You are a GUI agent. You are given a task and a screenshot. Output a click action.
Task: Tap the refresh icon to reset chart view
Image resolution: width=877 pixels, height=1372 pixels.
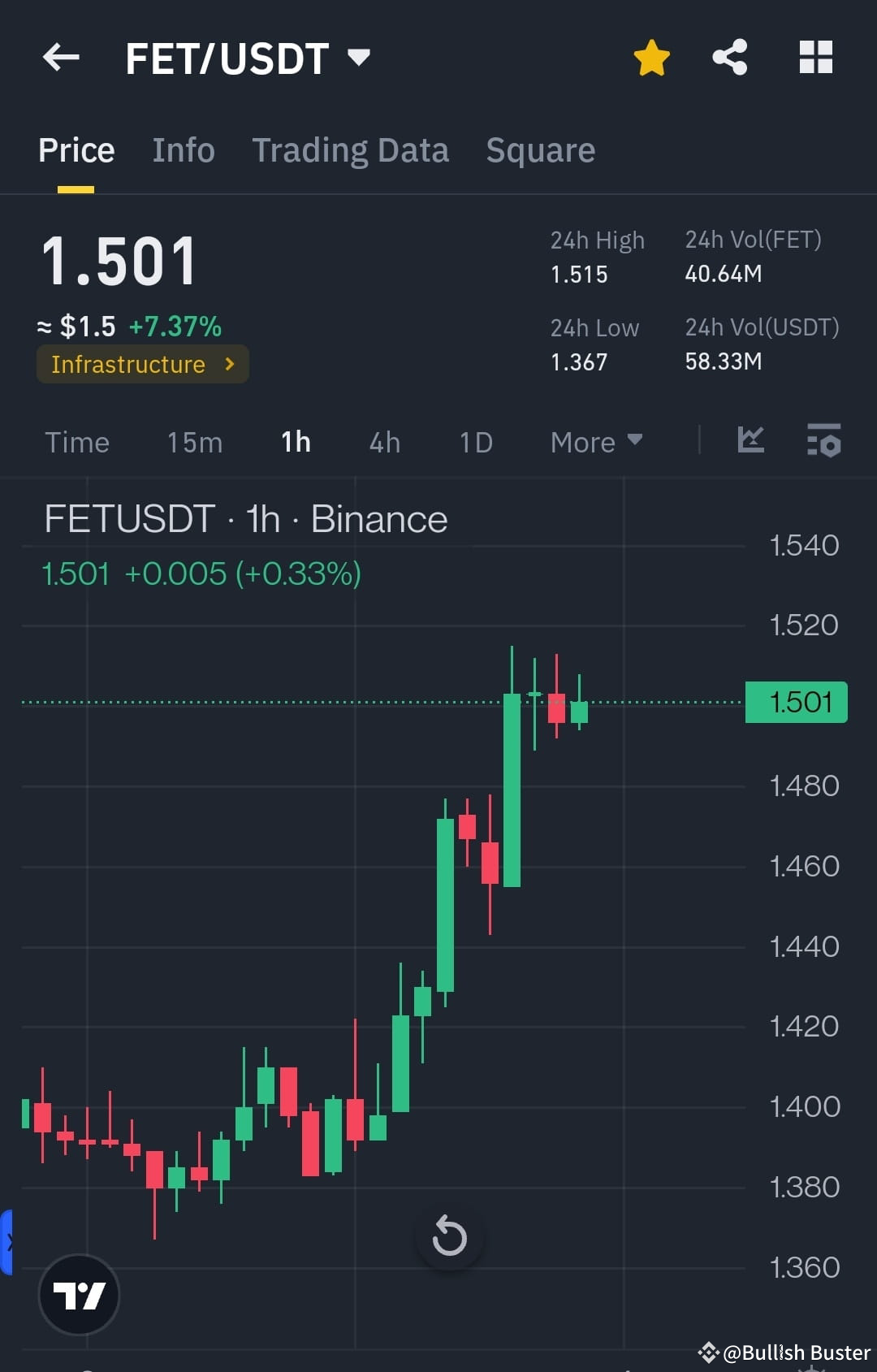click(x=450, y=1236)
